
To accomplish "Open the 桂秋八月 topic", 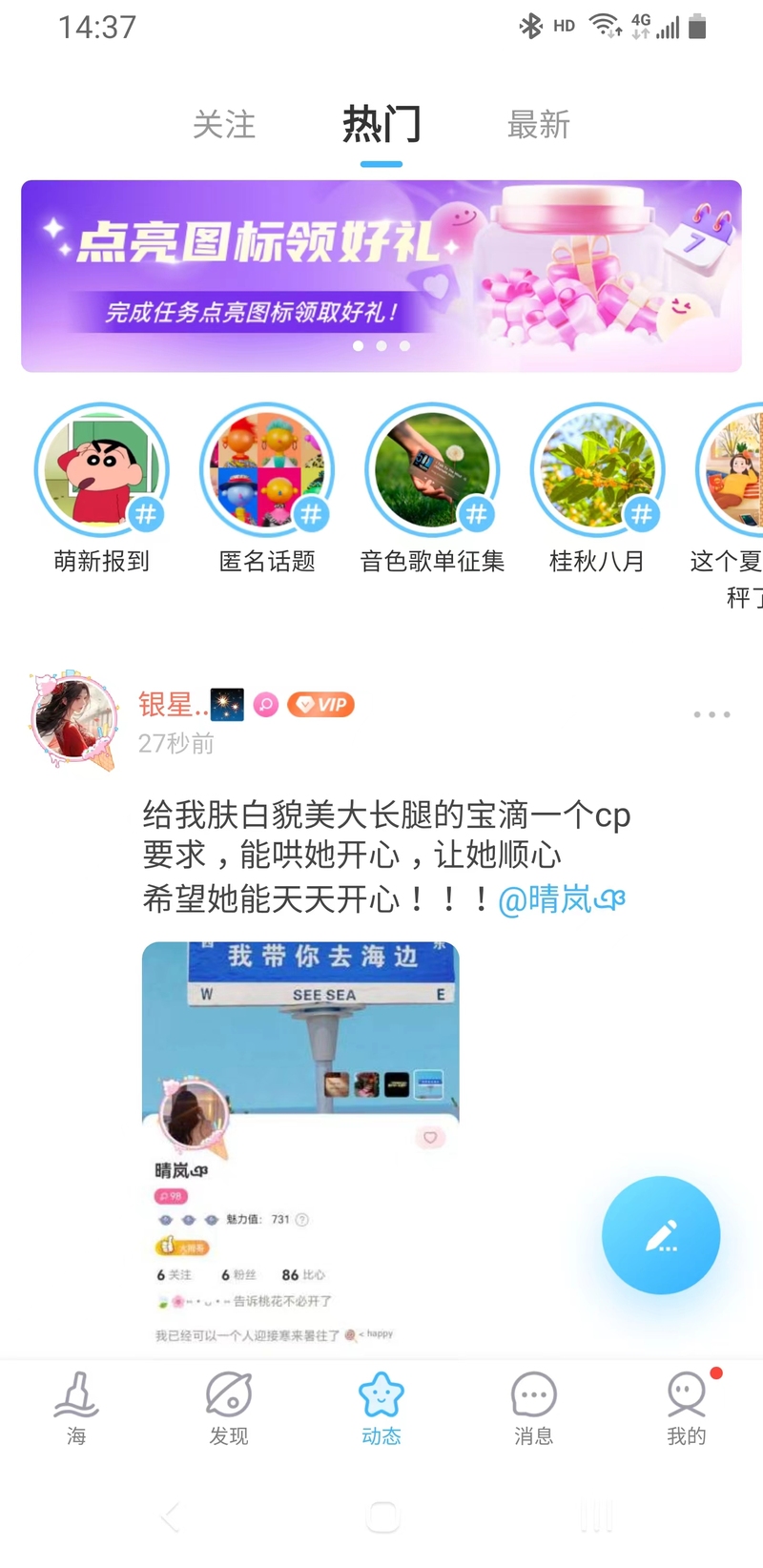I will pos(597,470).
